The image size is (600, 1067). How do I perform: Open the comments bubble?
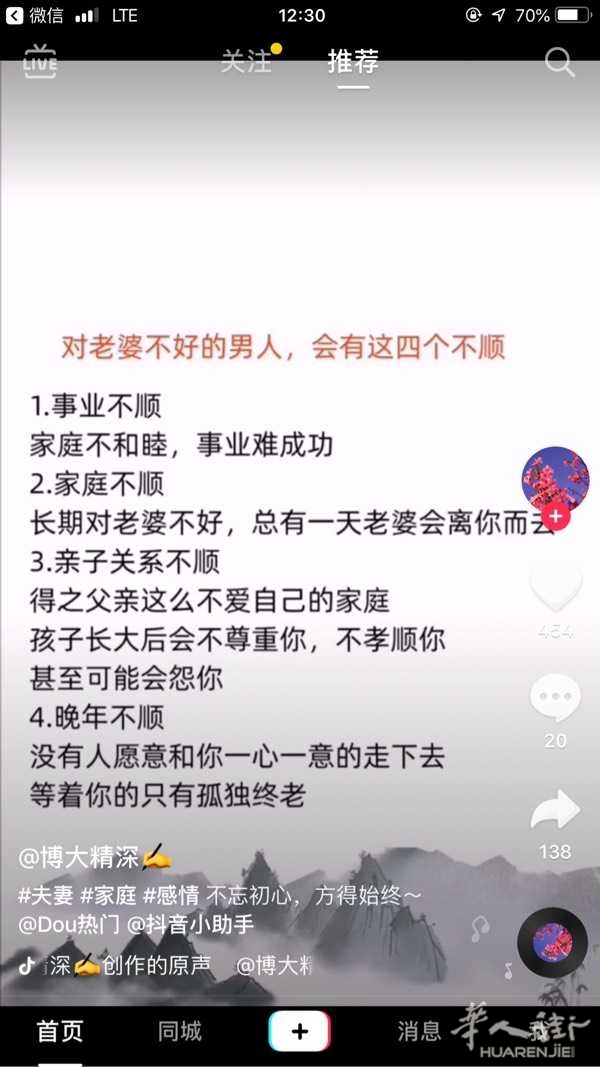[x=555, y=697]
